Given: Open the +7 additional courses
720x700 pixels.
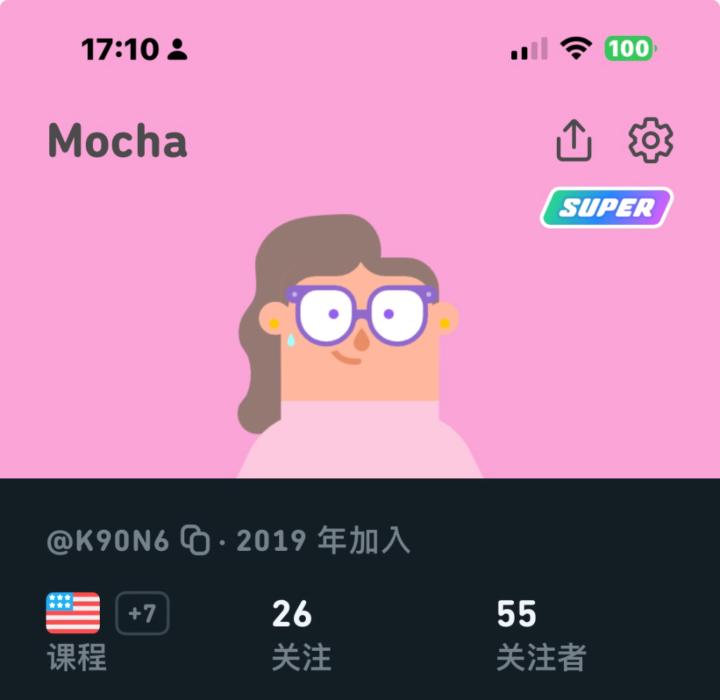Looking at the screenshot, I should (142, 613).
